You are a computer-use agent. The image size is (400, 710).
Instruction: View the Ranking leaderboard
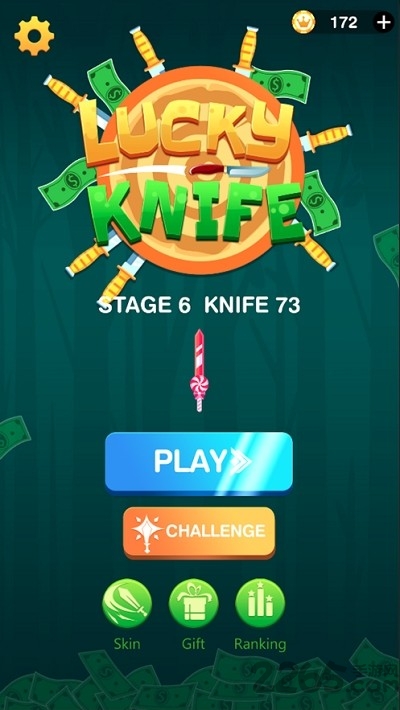260,603
